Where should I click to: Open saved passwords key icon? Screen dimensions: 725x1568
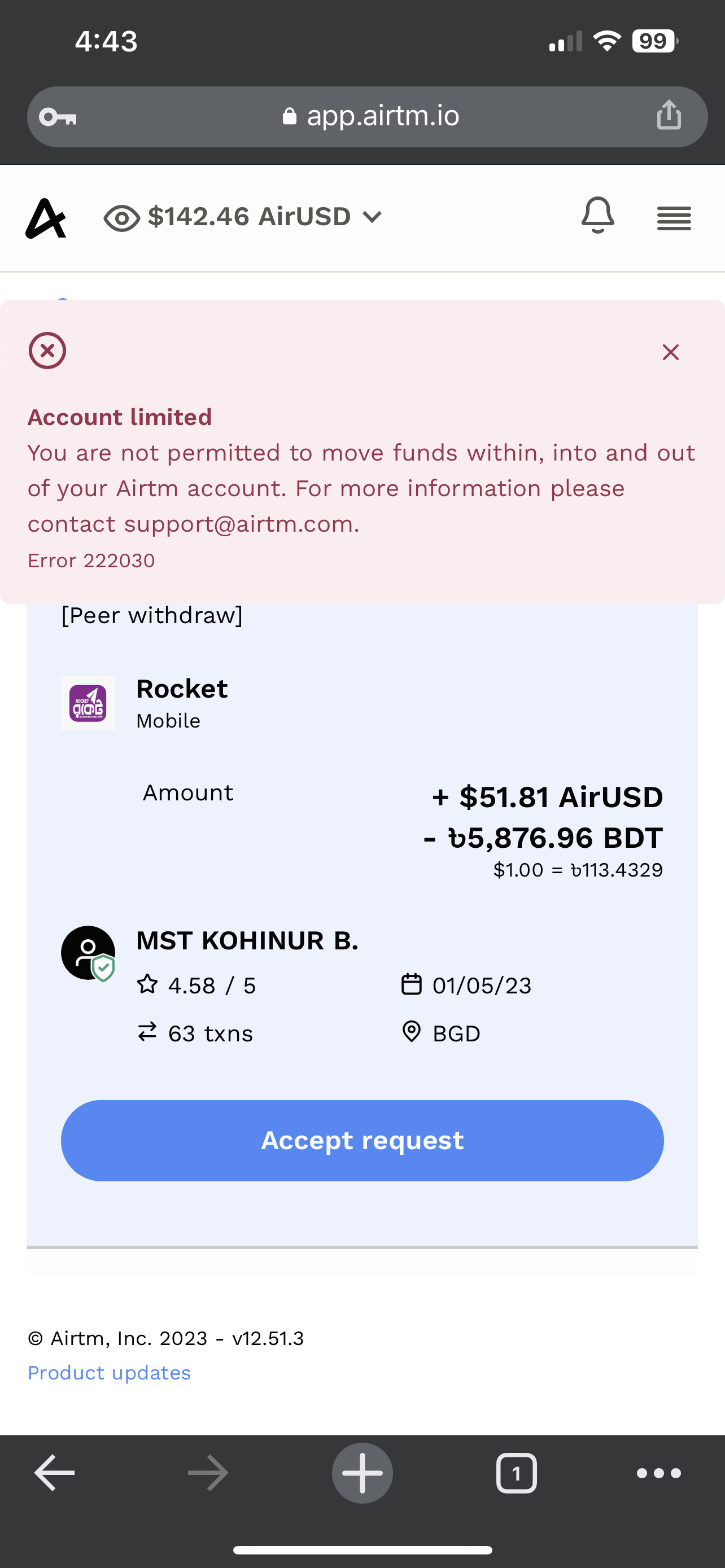point(58,116)
